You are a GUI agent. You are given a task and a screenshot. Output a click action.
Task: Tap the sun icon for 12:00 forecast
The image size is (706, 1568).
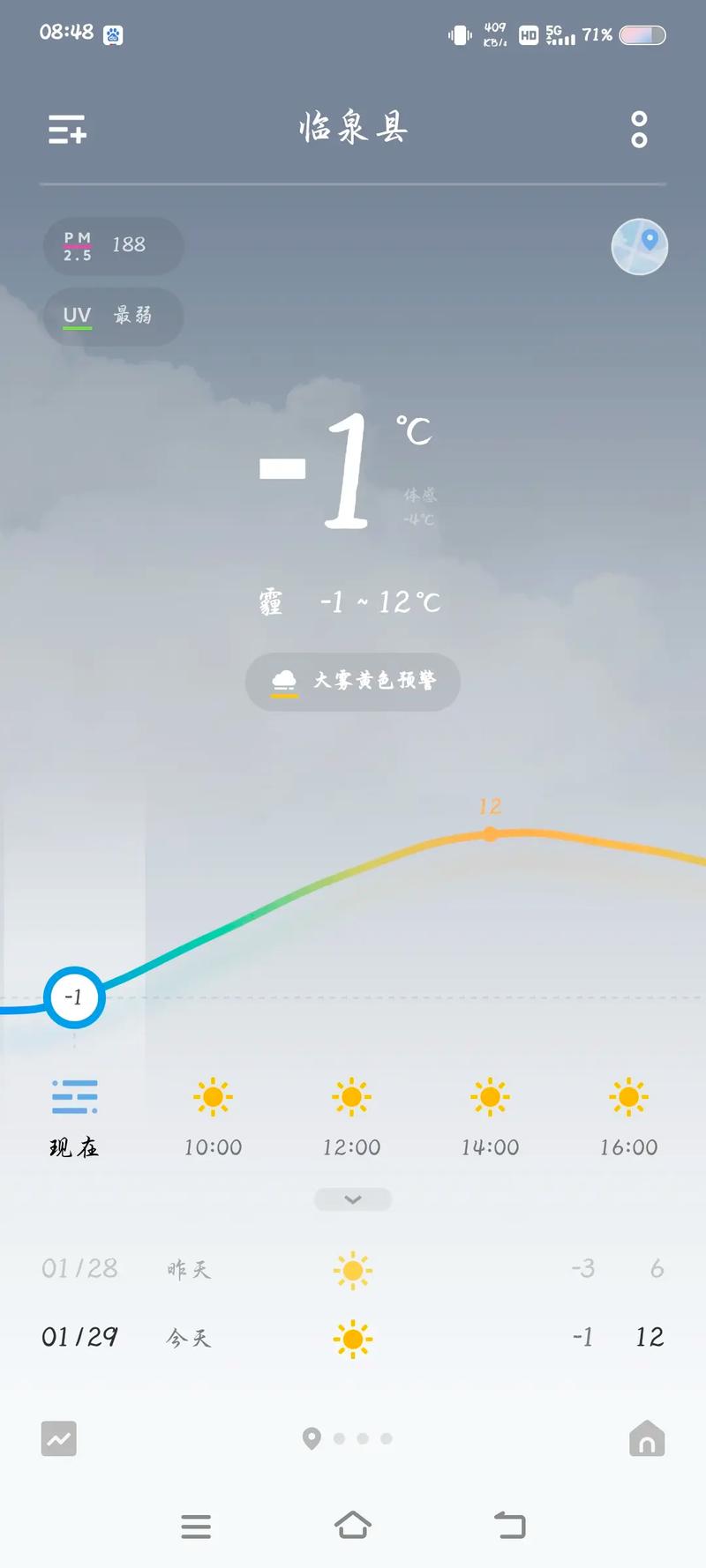(351, 1096)
